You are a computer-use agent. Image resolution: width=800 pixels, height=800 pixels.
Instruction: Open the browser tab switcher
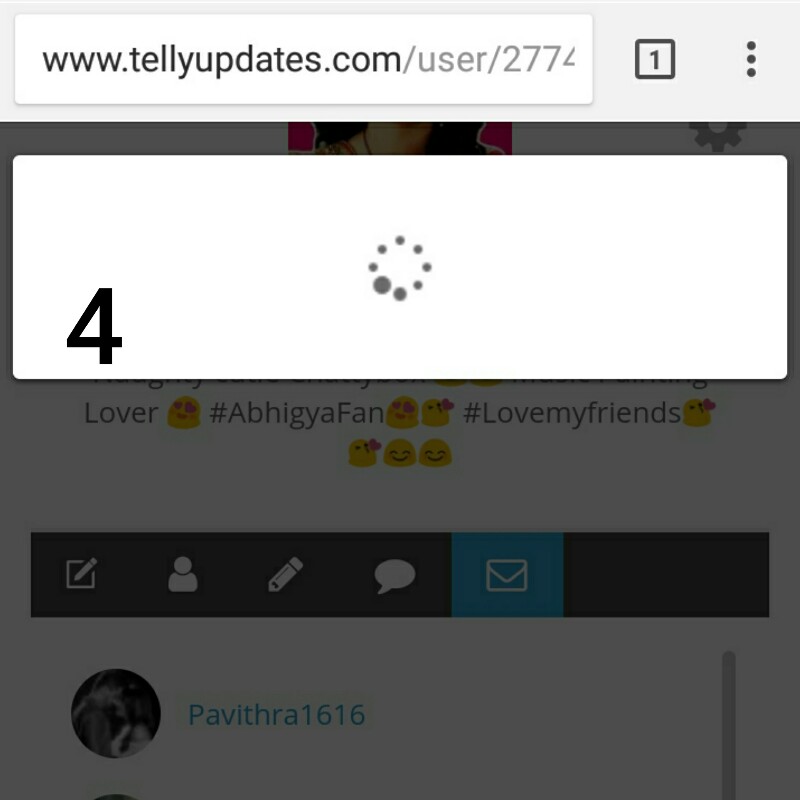[654, 61]
